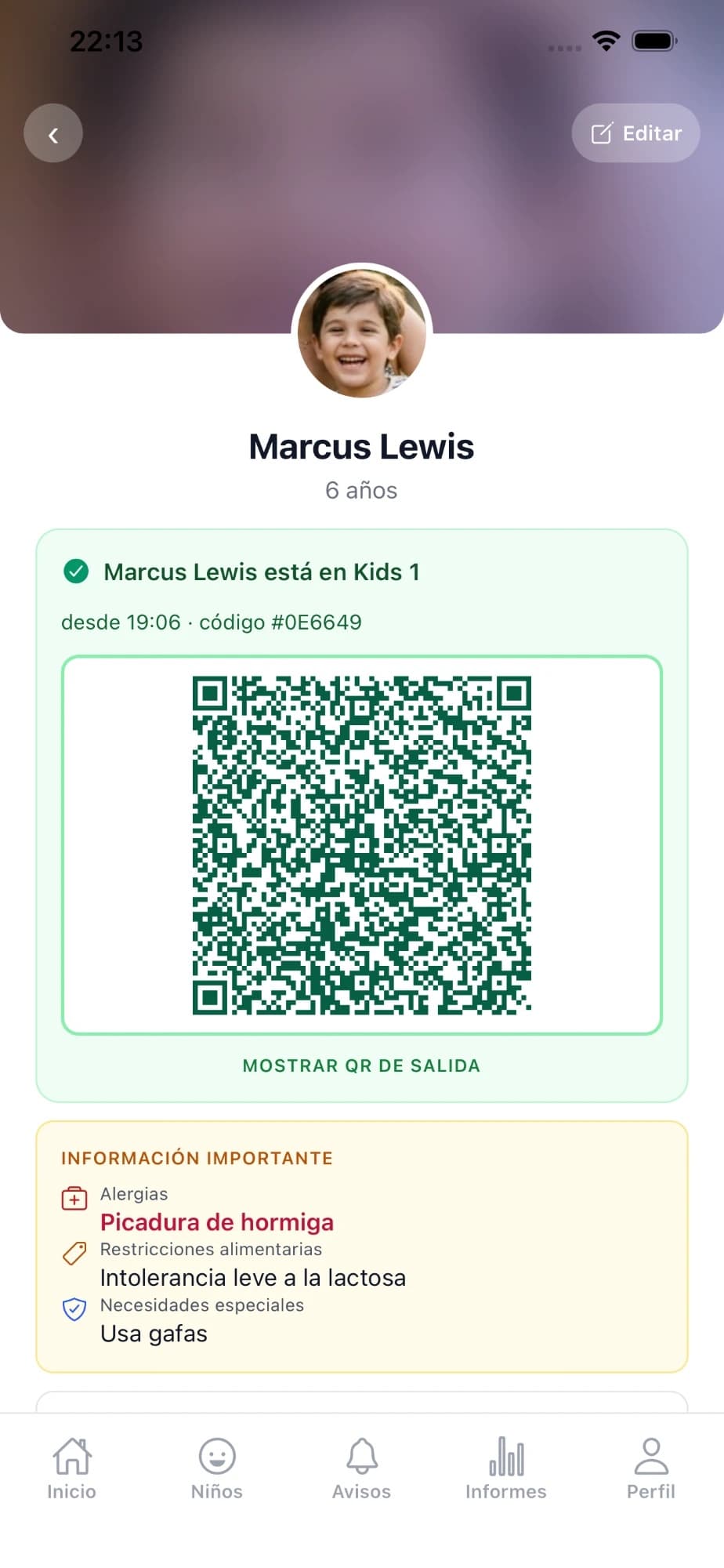Tap Editar to edit Marcus's profile
724x1568 pixels.
tap(635, 133)
